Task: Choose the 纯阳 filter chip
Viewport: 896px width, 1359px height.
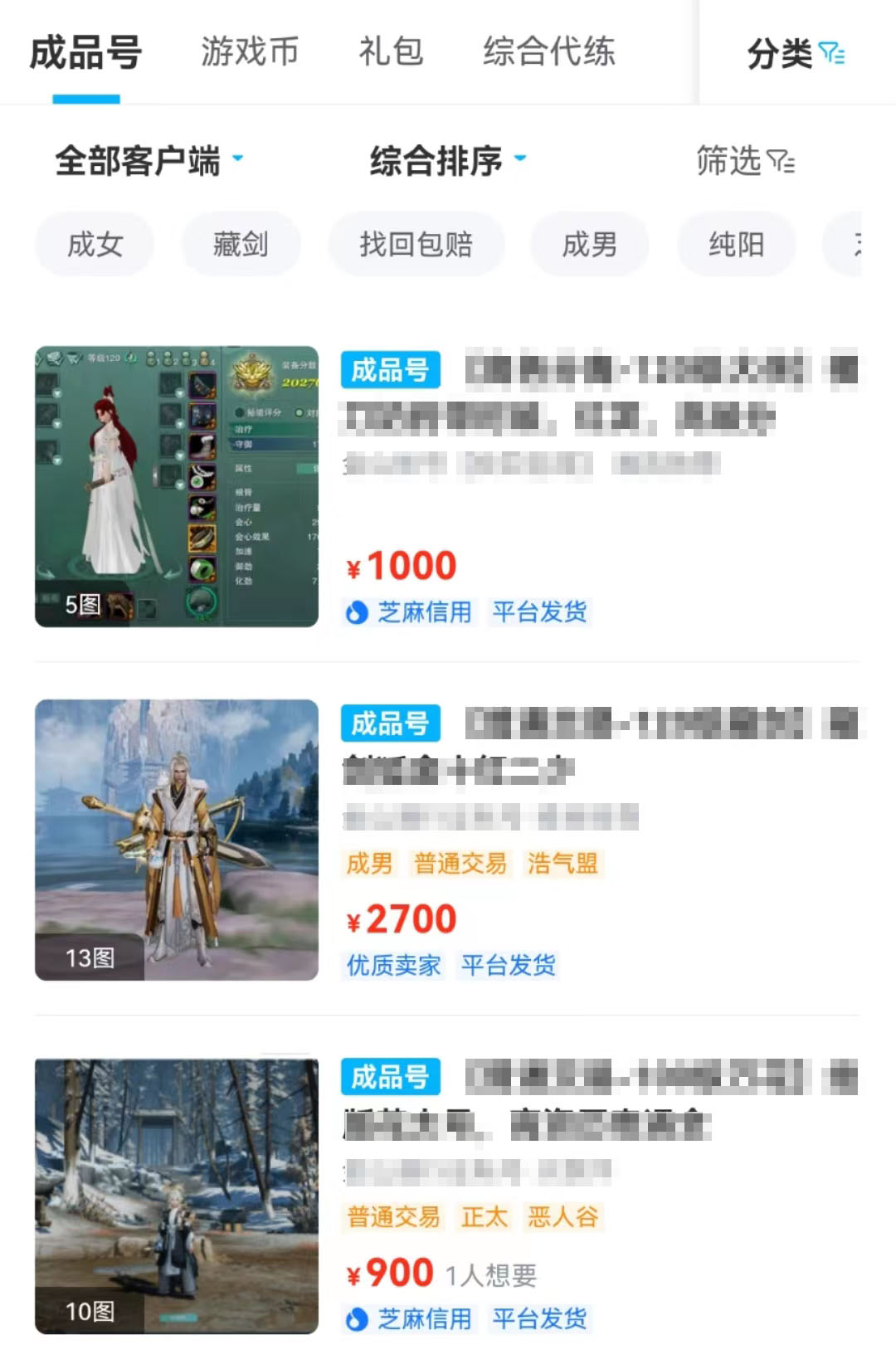Action: pos(736,245)
